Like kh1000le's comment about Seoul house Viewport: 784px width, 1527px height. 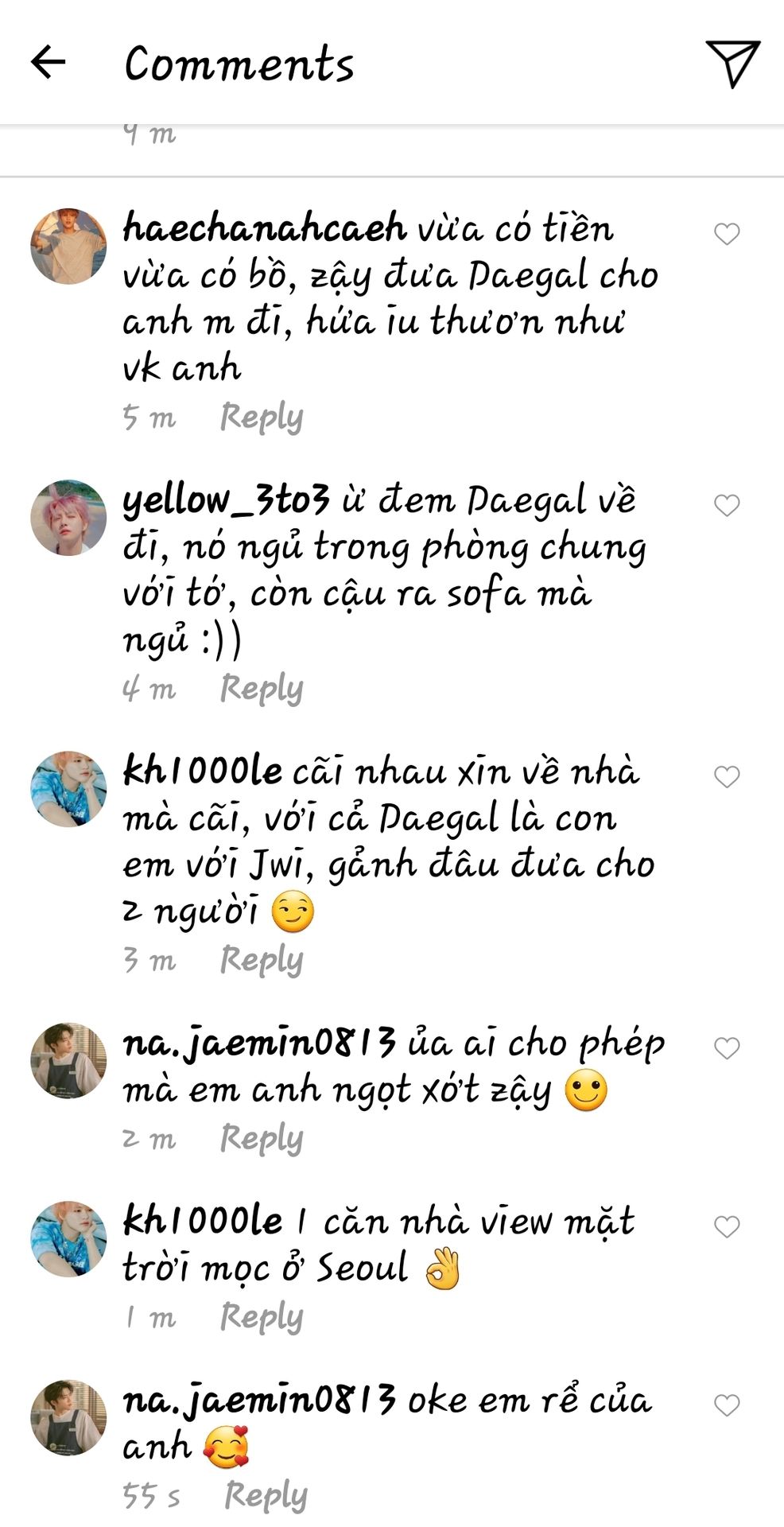[x=727, y=1226]
